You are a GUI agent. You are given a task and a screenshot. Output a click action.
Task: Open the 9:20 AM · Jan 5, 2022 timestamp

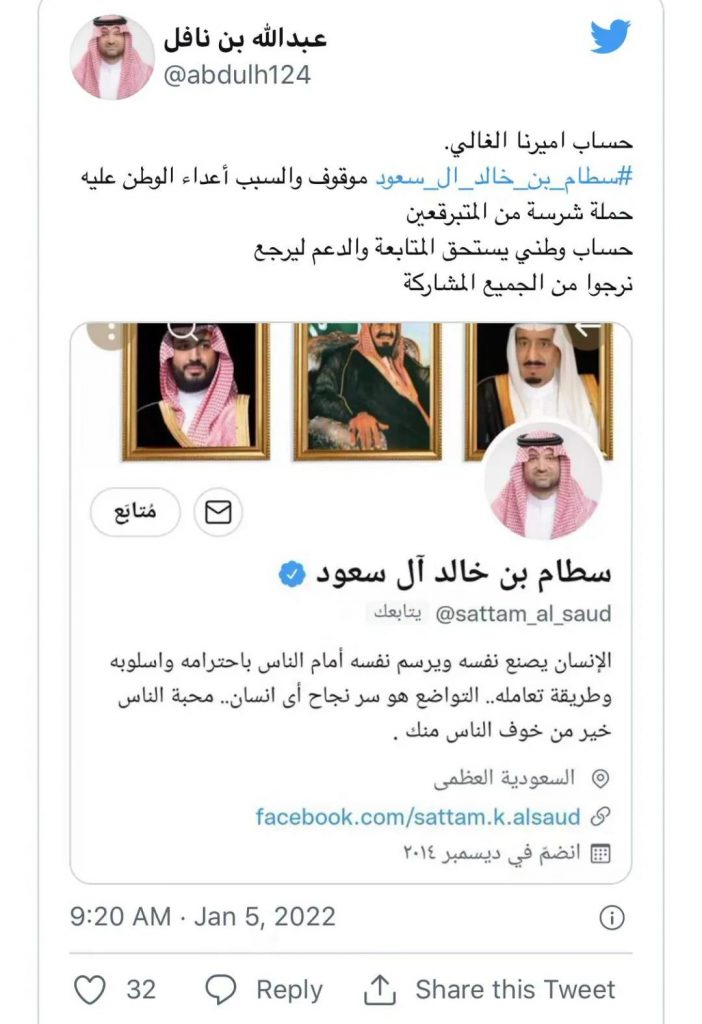click(x=203, y=916)
